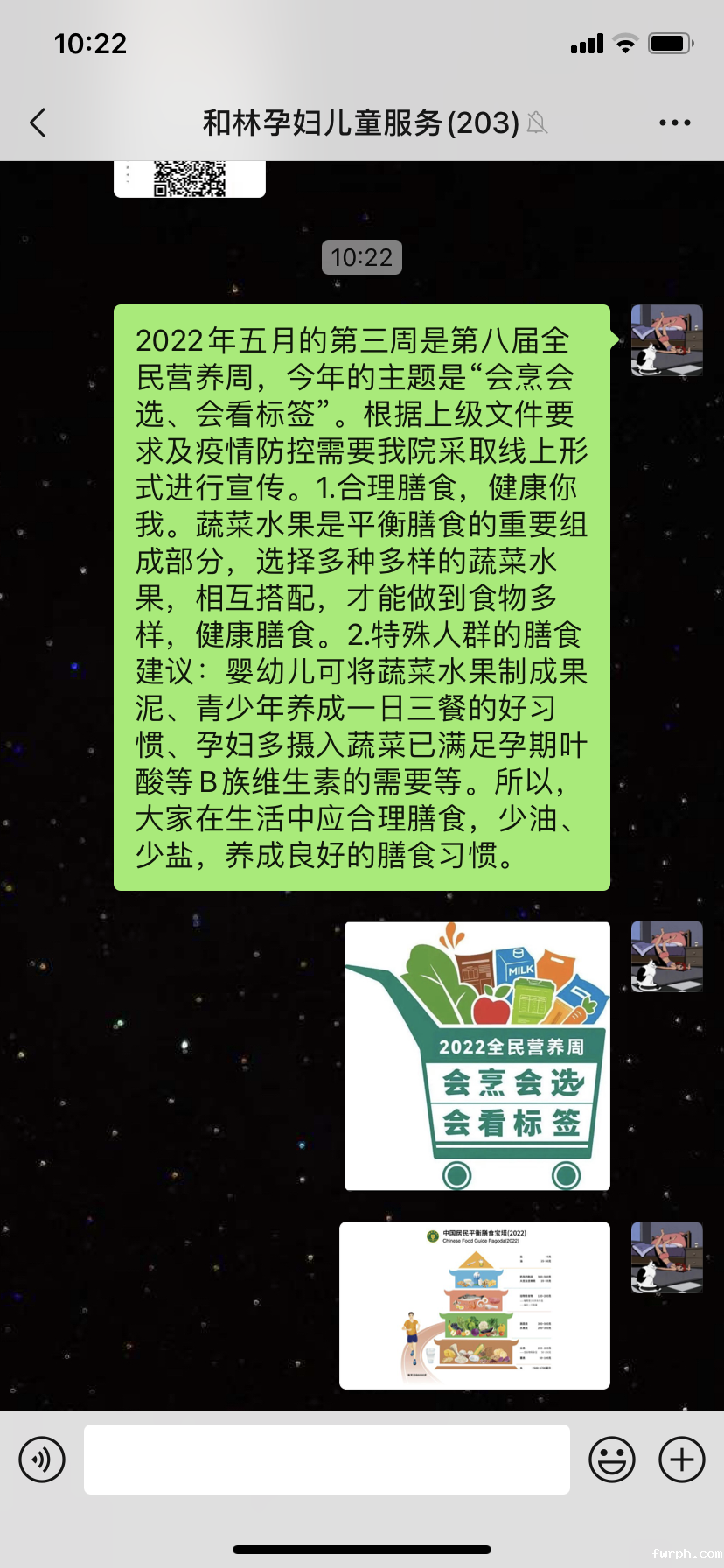
Task: Open the 2022全民营养周 shopping cart image
Action: click(477, 1055)
